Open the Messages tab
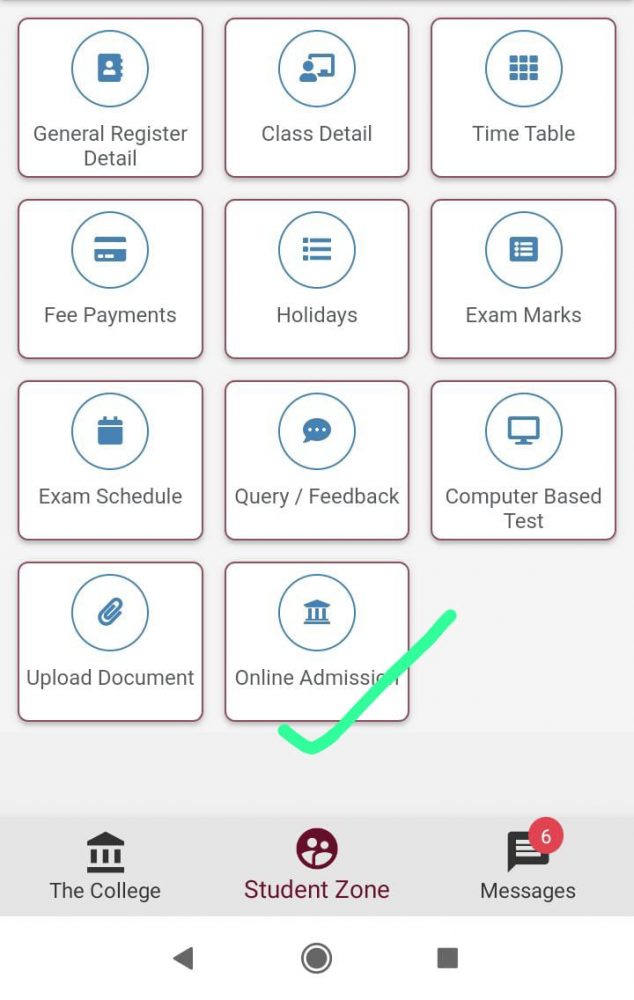Image resolution: width=634 pixels, height=1000 pixels. 528,866
